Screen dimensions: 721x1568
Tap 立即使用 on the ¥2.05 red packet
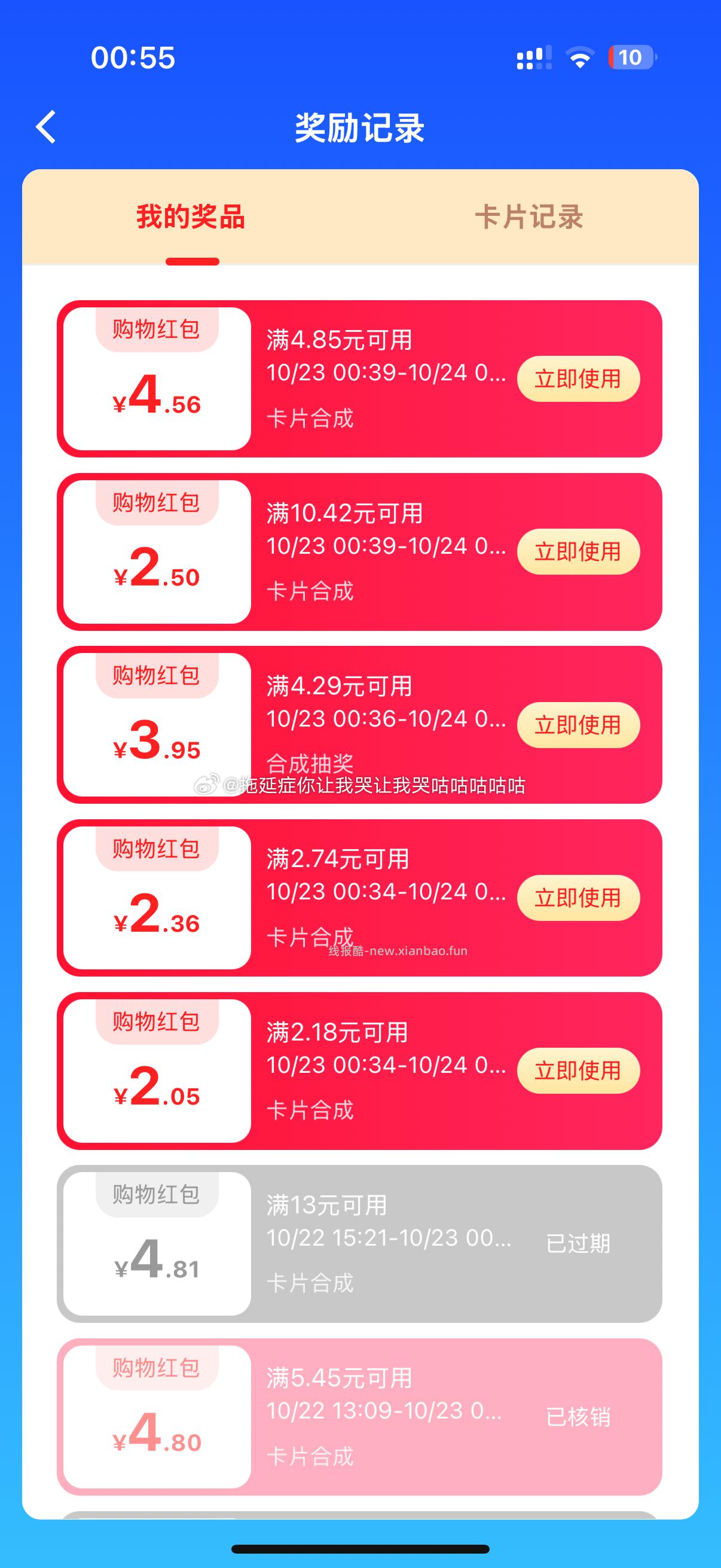tap(578, 1071)
